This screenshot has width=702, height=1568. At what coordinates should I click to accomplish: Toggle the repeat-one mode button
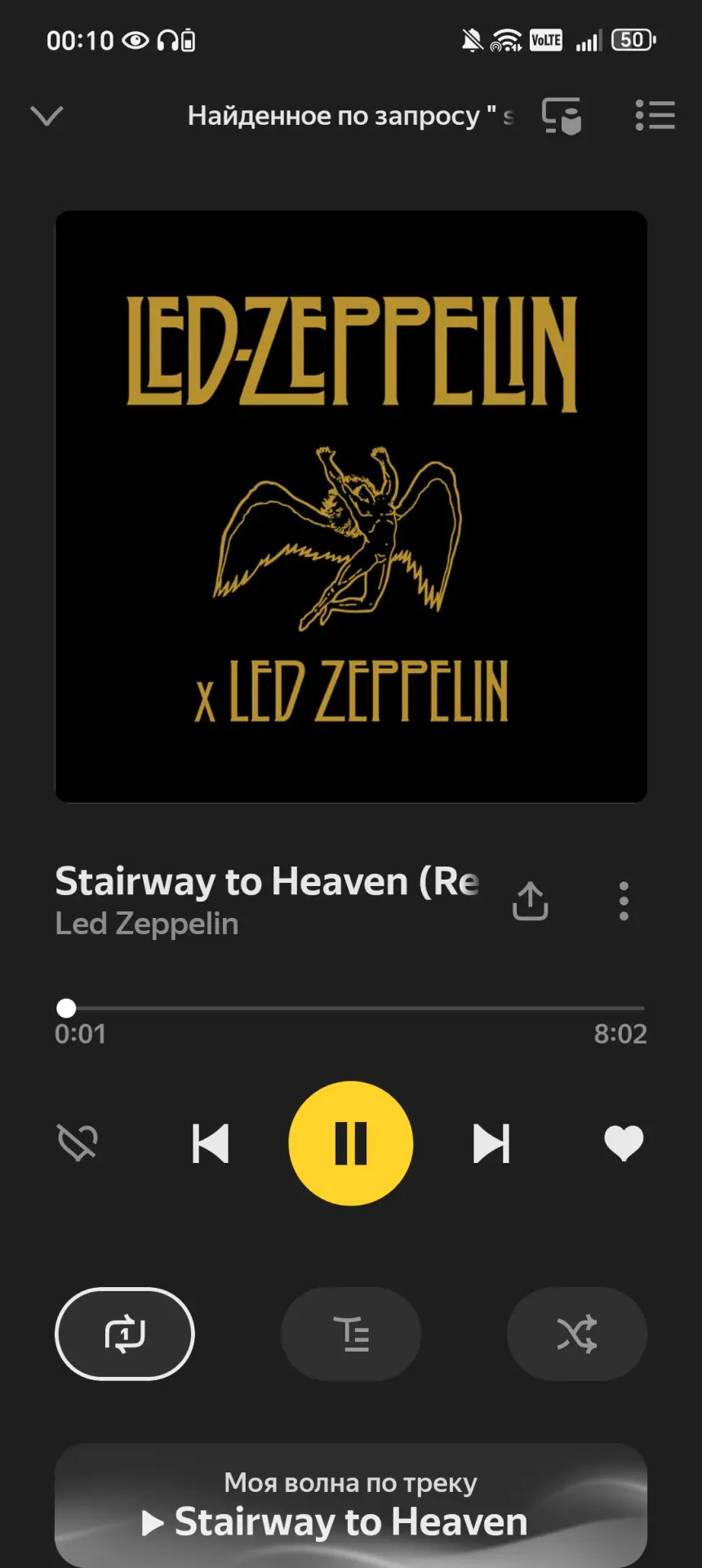pos(125,1334)
